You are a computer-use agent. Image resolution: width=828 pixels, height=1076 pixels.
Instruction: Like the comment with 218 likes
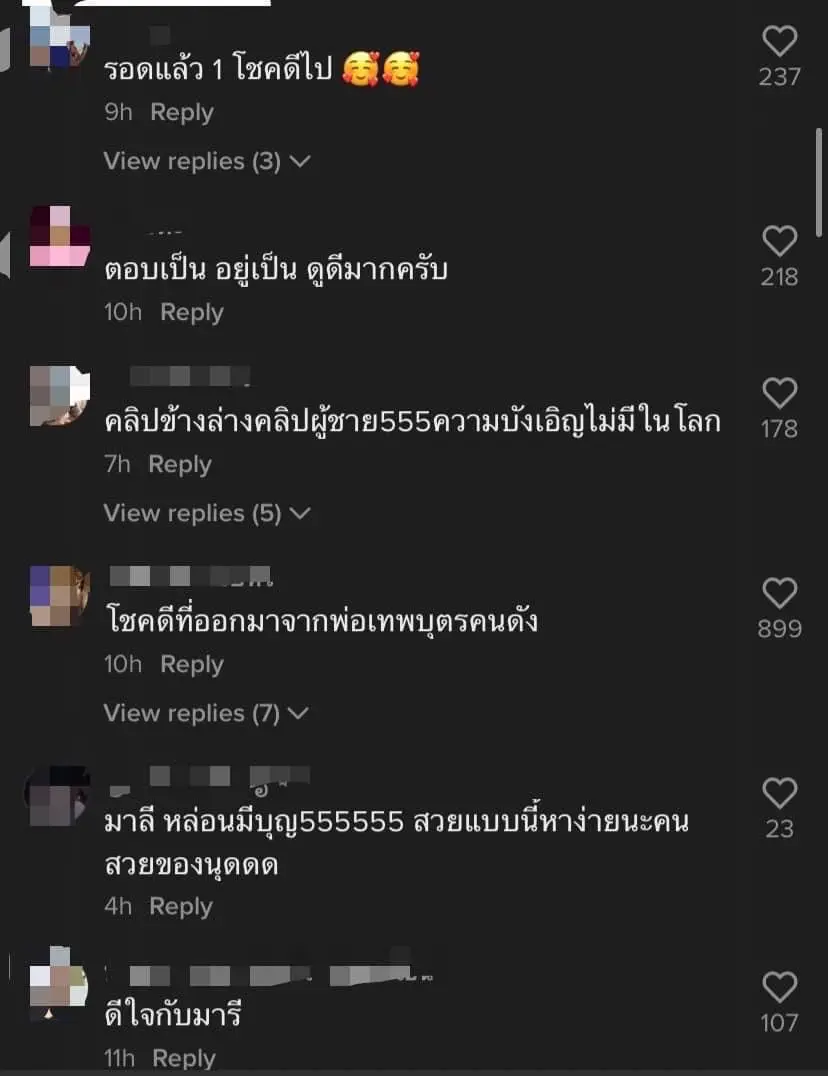coord(779,242)
